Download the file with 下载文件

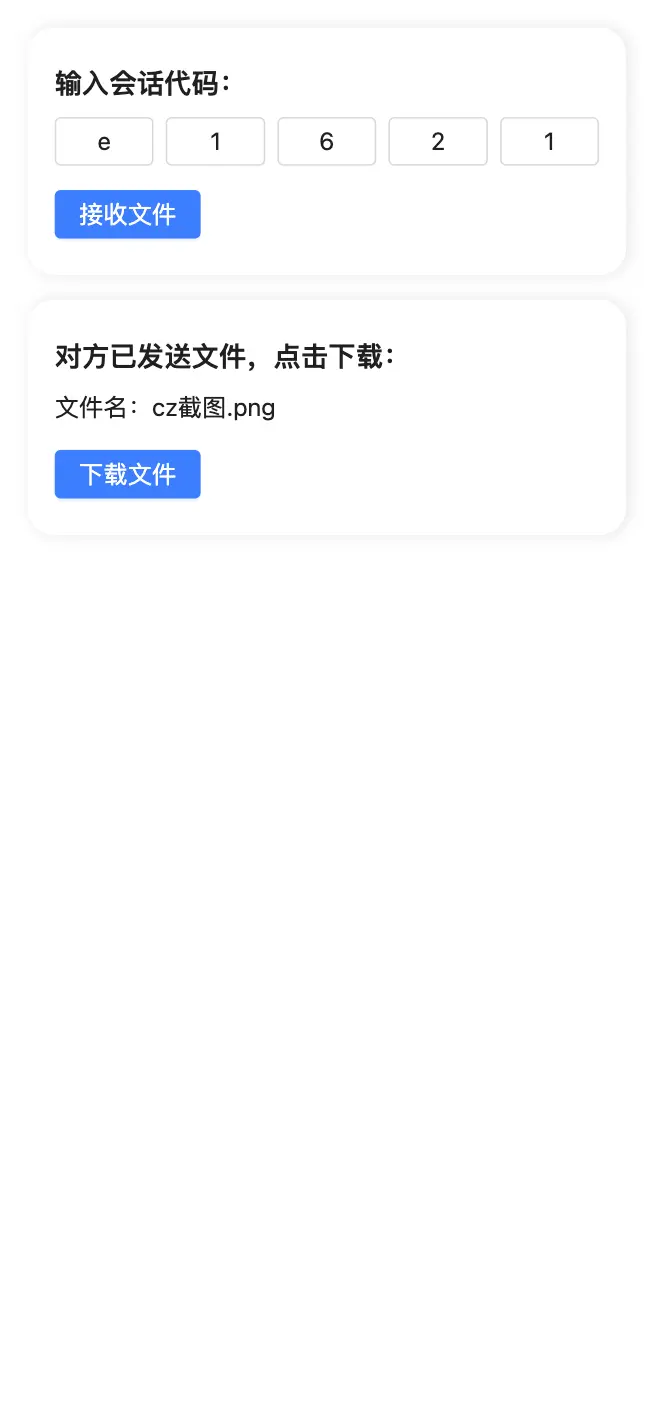[127, 474]
